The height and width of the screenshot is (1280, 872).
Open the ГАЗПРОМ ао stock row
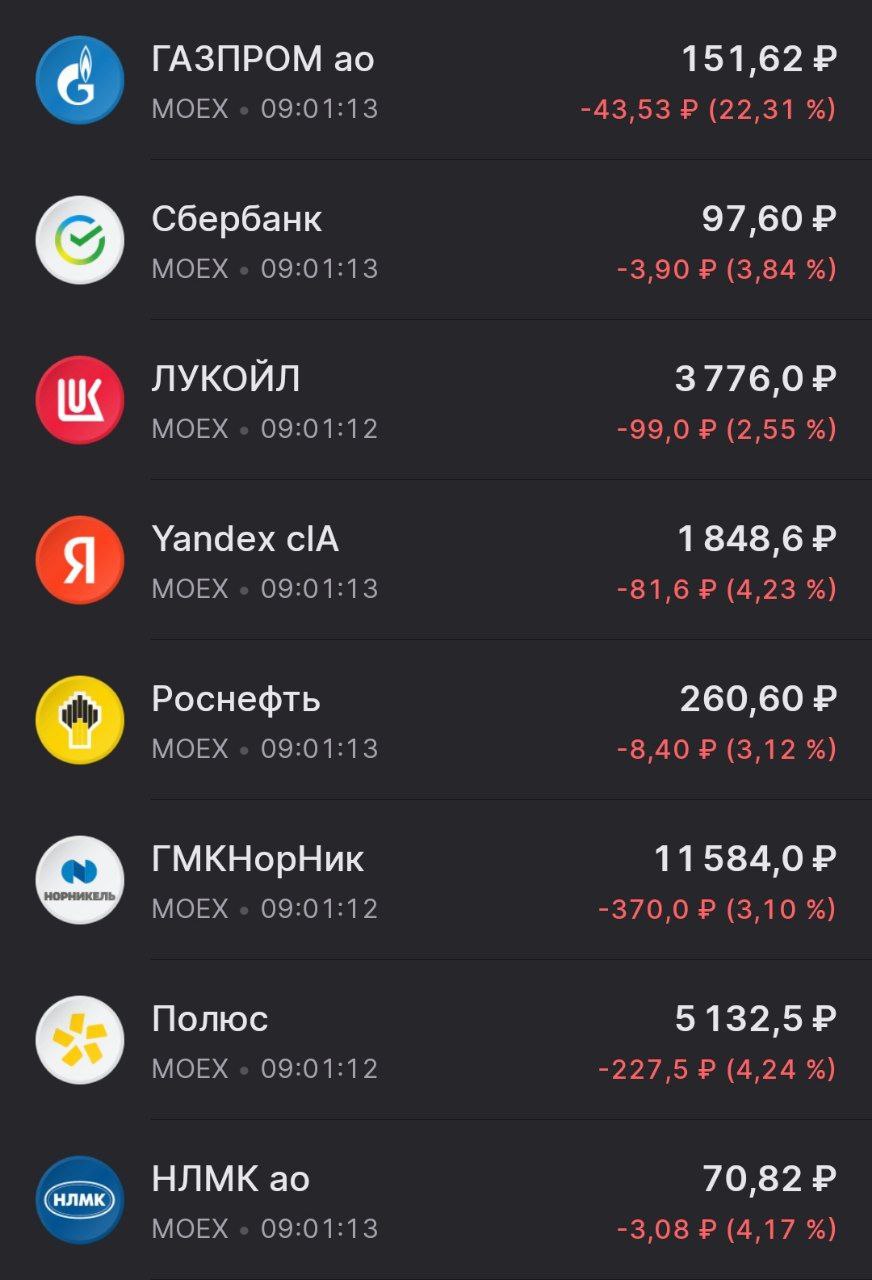point(436,80)
